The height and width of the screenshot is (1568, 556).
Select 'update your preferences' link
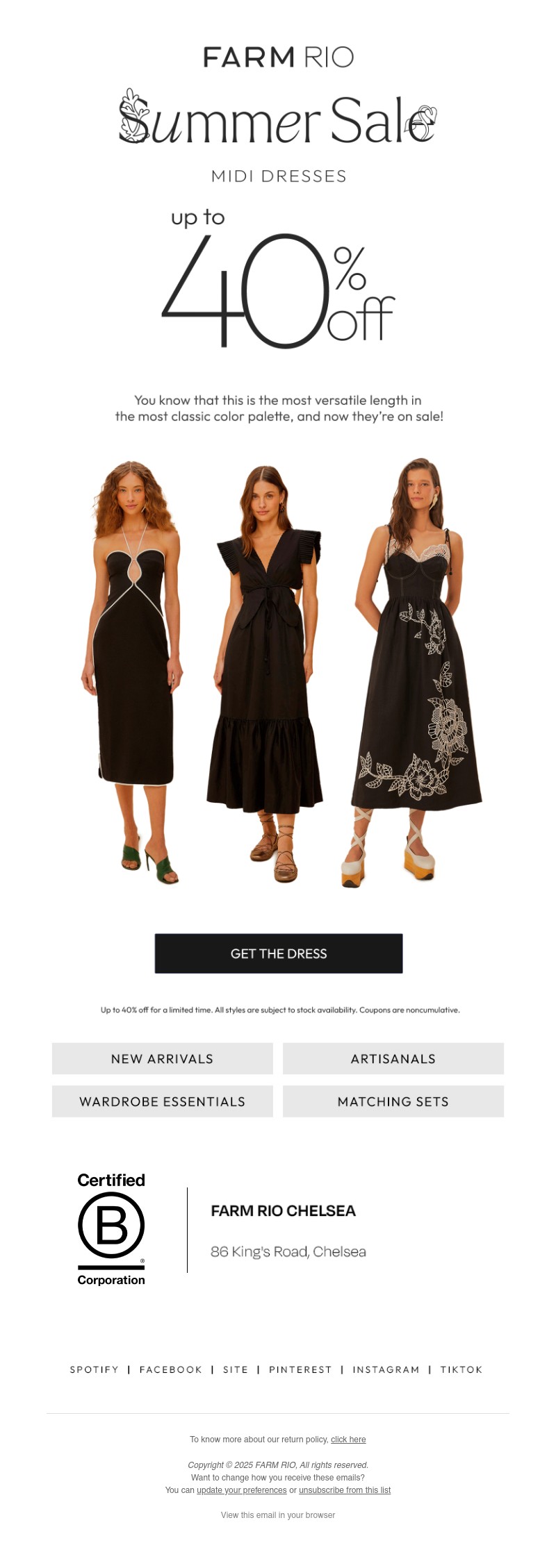pos(241,1490)
